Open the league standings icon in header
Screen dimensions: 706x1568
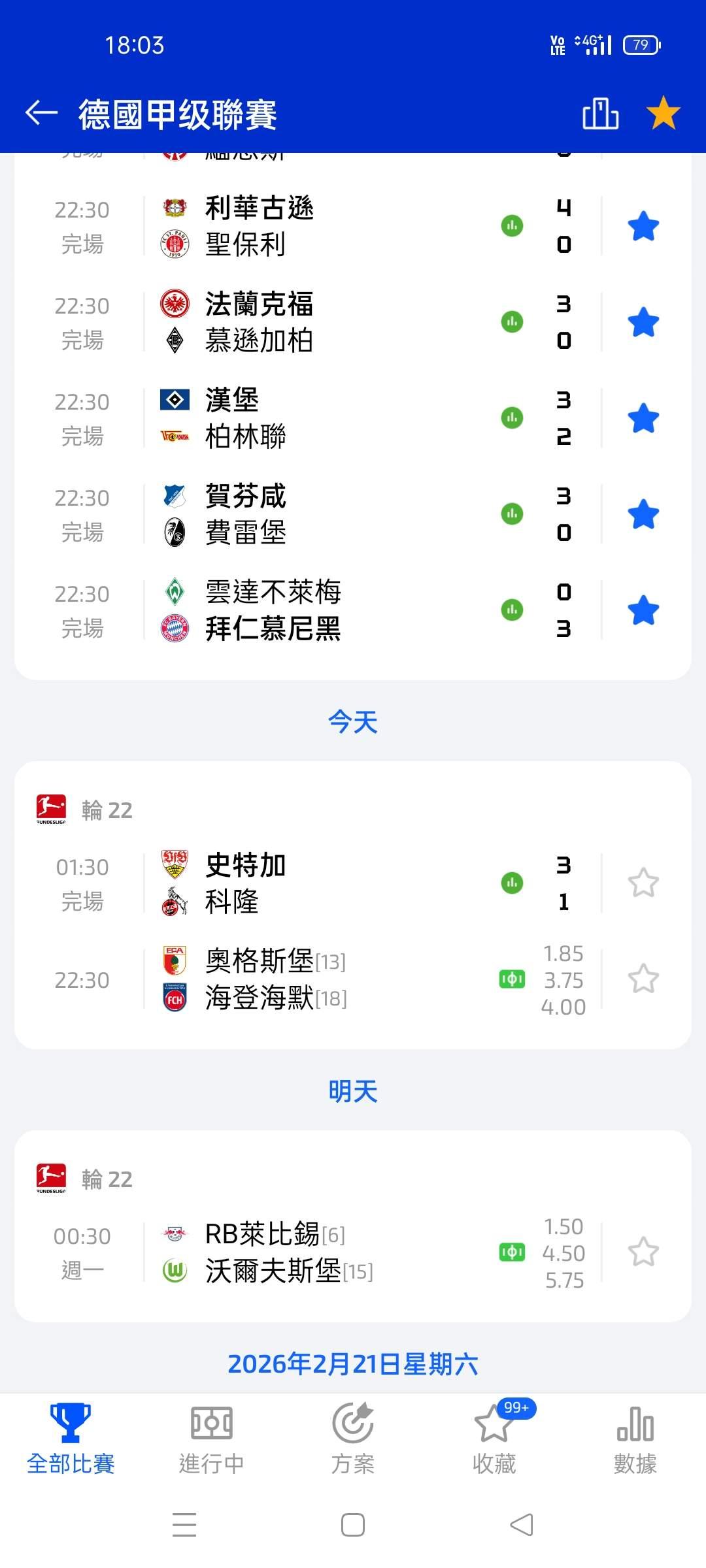coord(600,114)
